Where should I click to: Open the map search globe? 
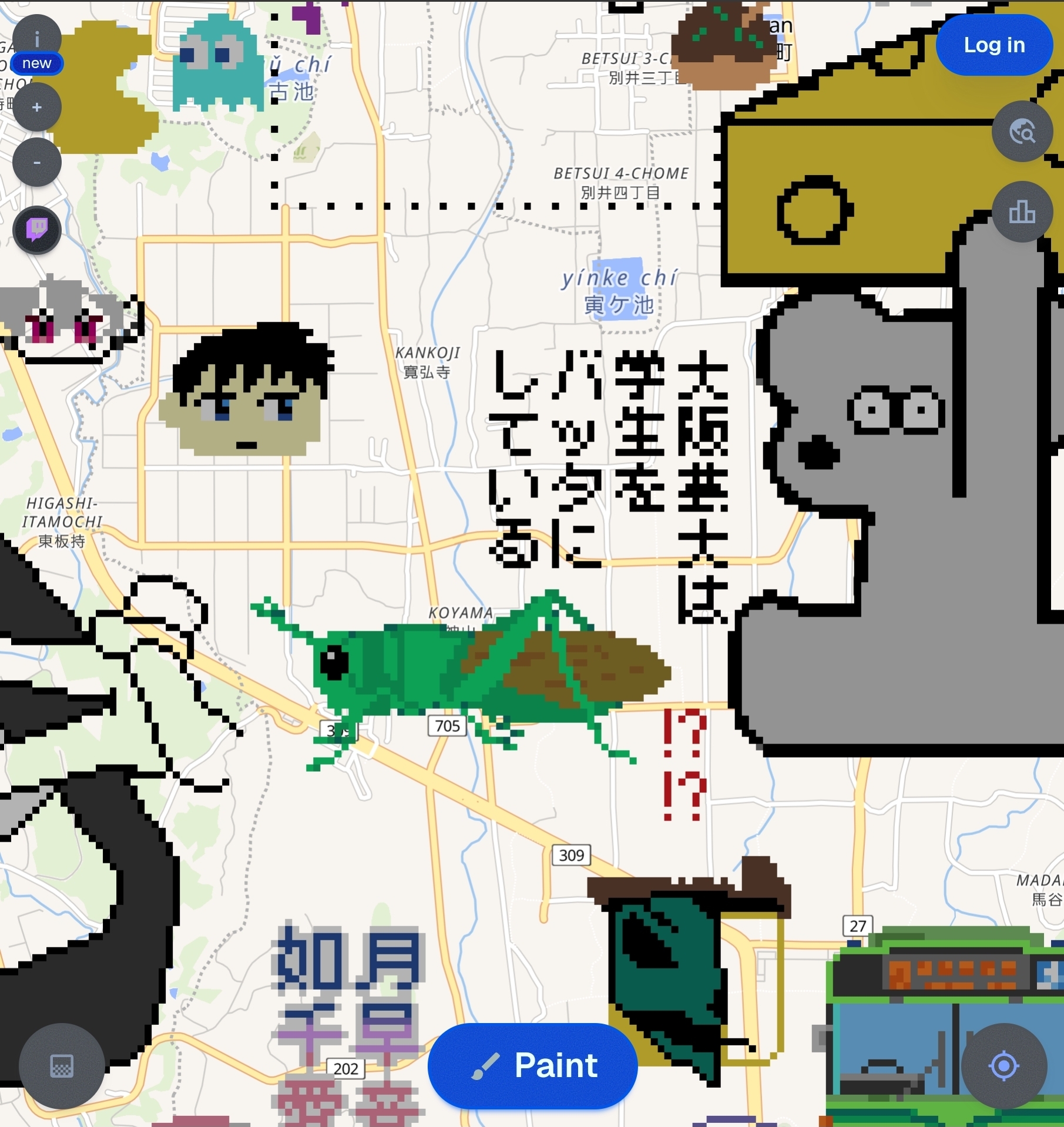click(x=1022, y=132)
